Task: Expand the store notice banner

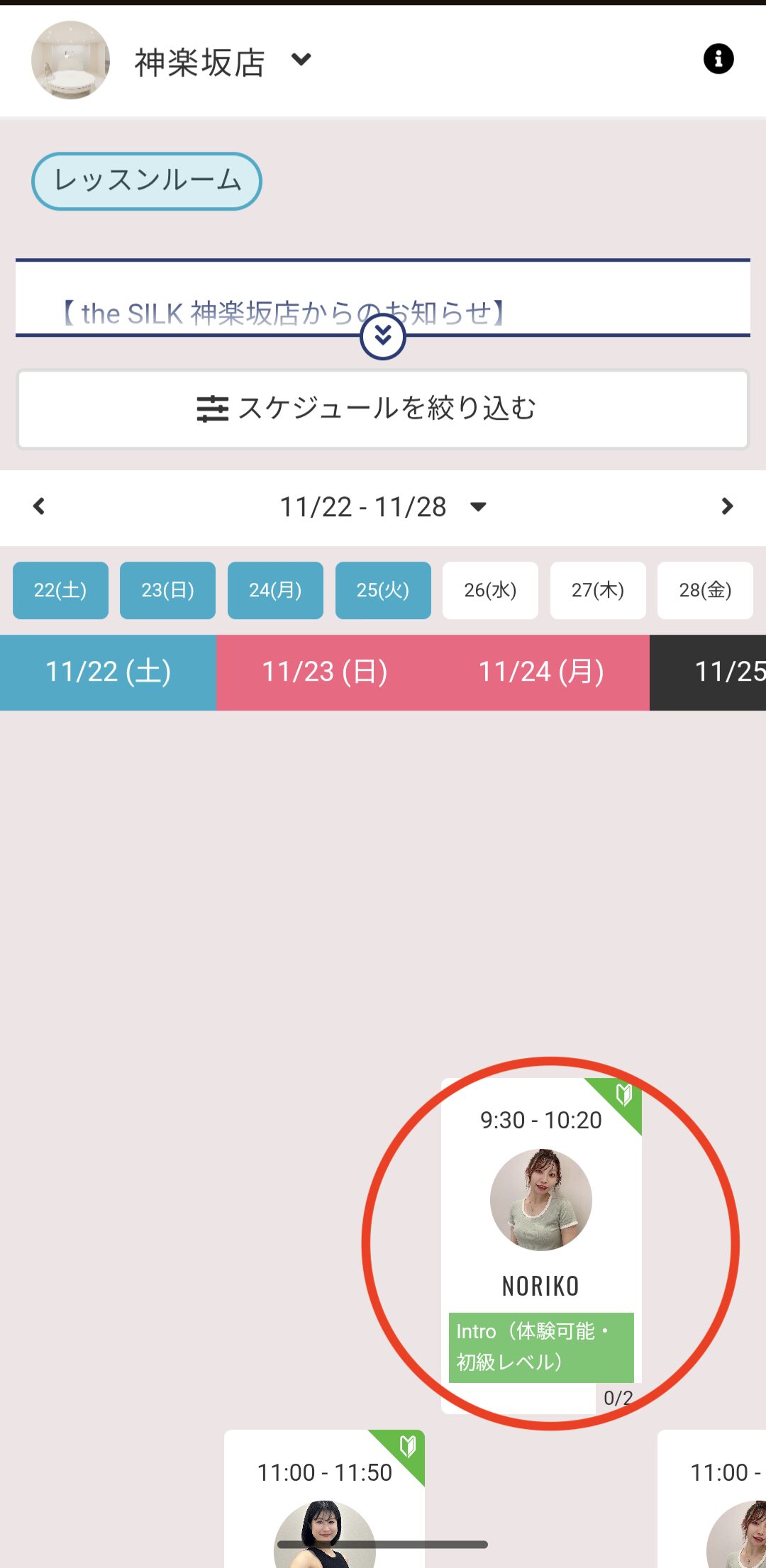Action: pos(382,336)
